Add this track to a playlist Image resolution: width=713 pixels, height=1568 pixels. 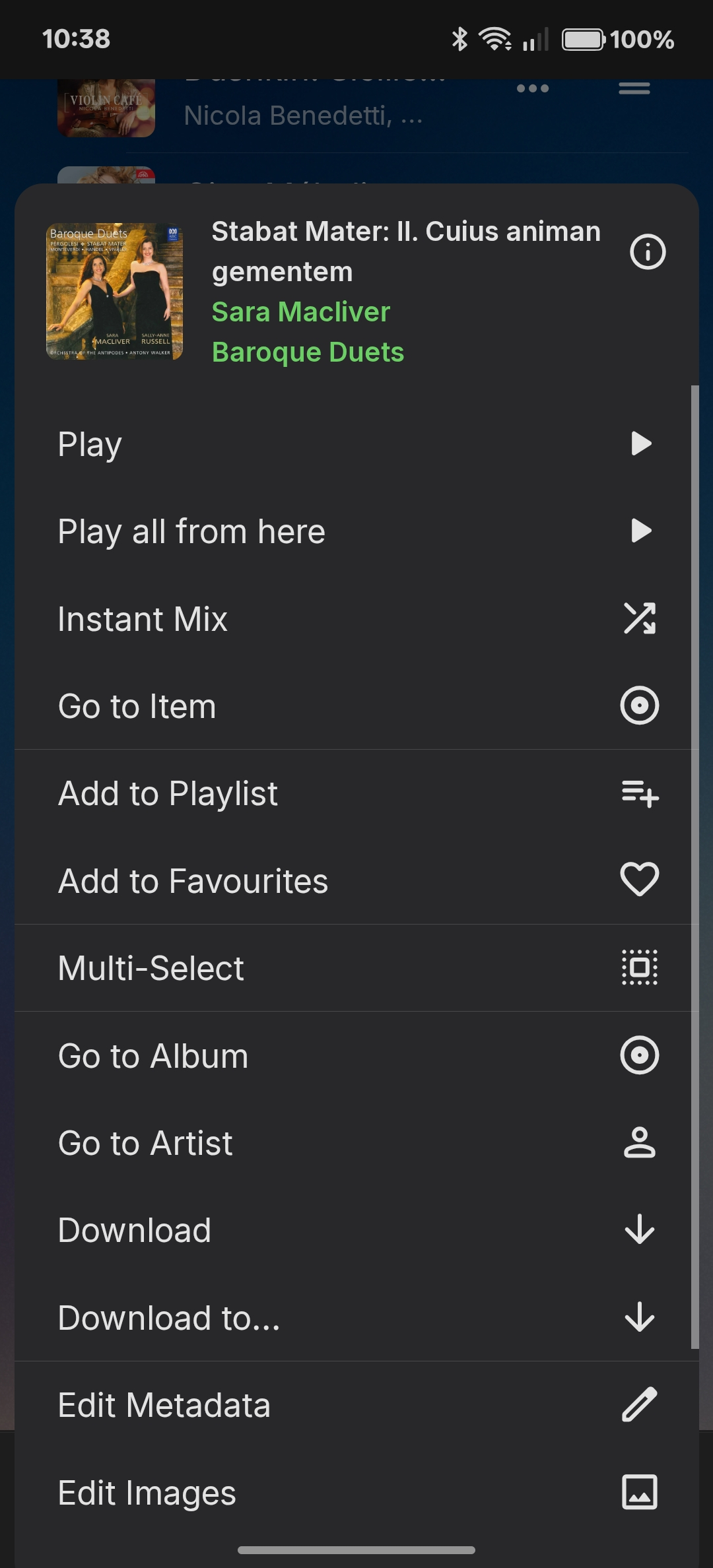pos(355,793)
